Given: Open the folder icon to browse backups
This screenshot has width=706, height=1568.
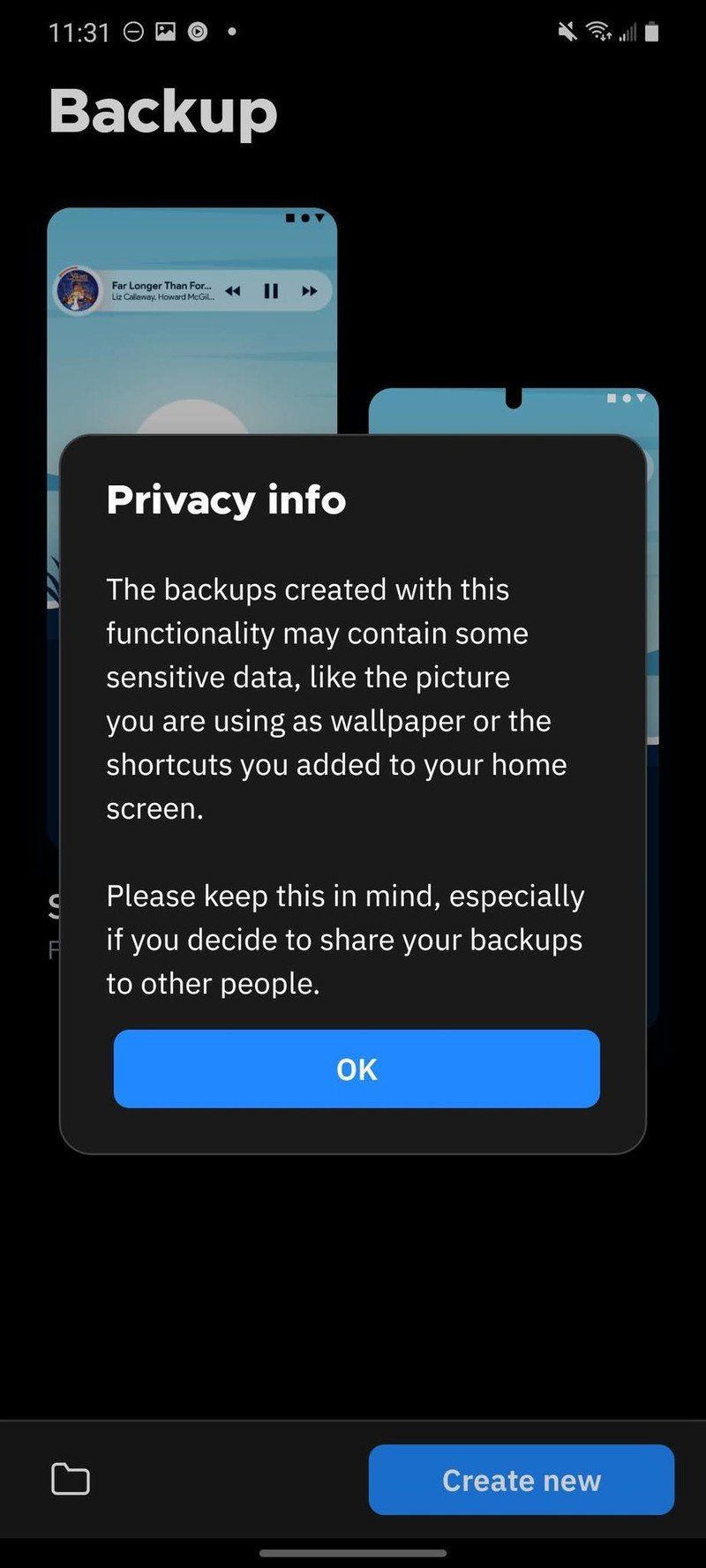Looking at the screenshot, I should [71, 1479].
